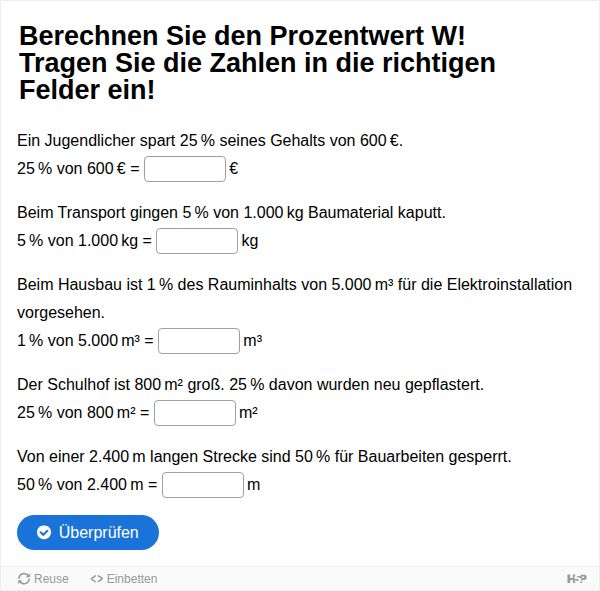Tap the answer field for 25 % von 600 €
600x591 pixels.
(185, 169)
